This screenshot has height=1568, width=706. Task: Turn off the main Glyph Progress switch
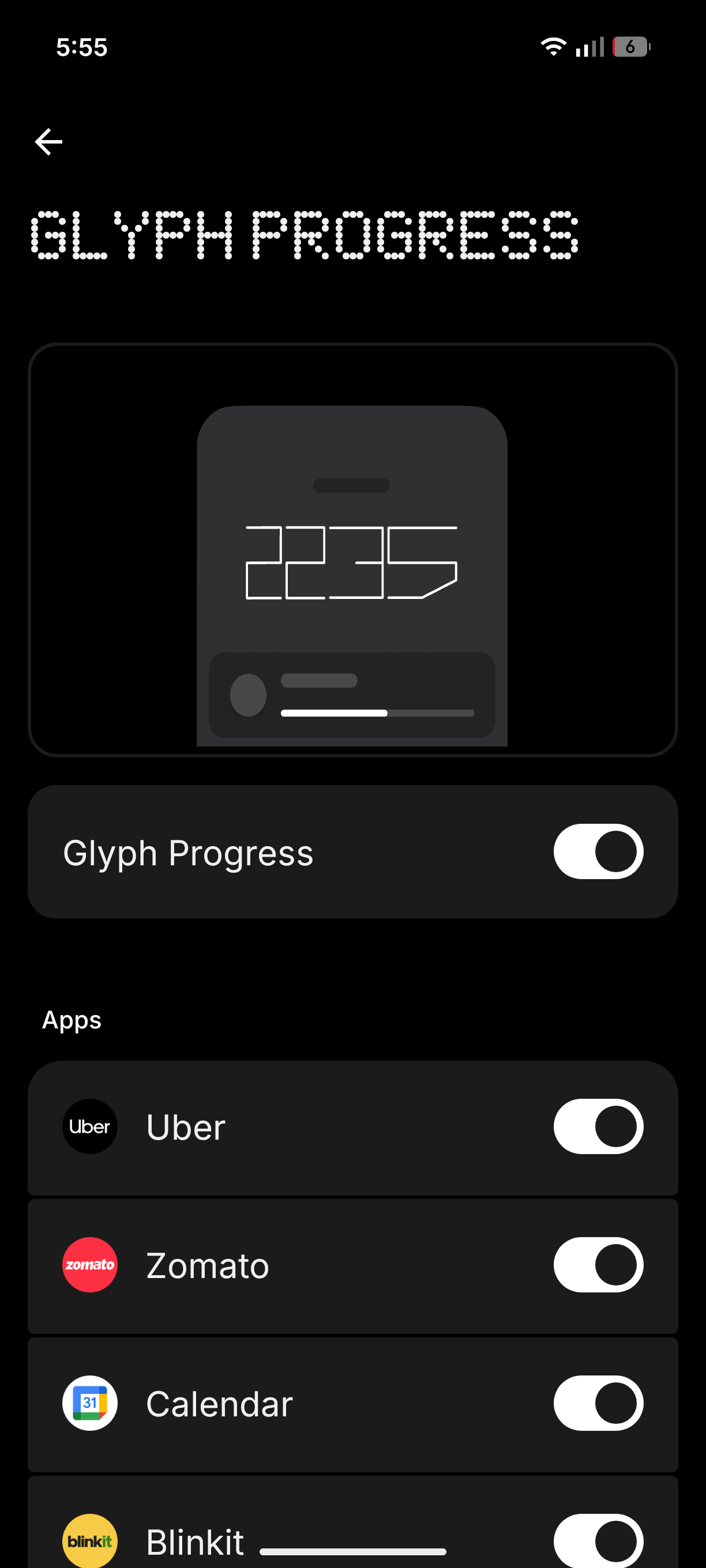(x=598, y=851)
